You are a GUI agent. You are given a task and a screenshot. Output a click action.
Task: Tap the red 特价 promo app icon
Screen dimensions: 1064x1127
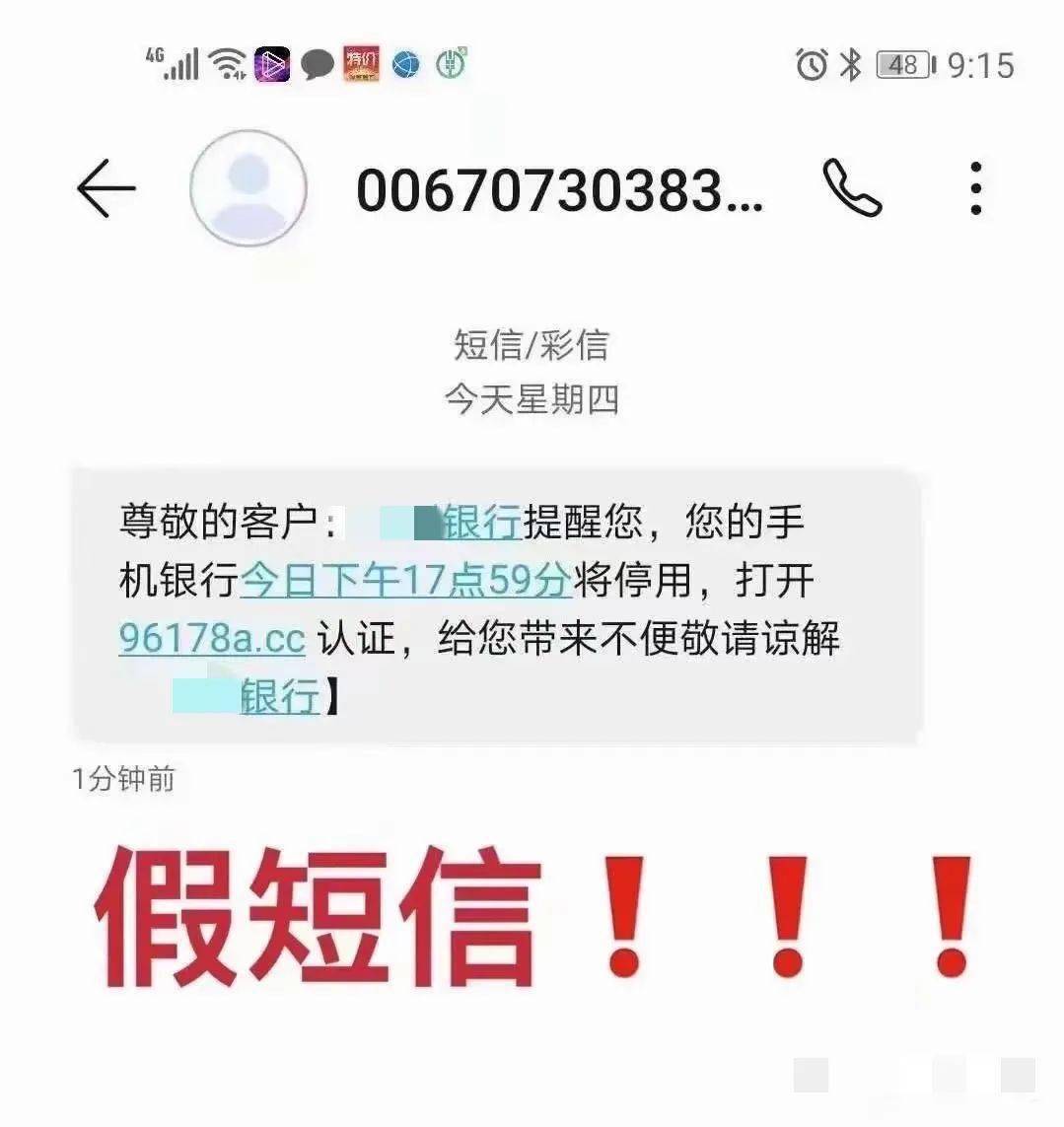pos(359,63)
